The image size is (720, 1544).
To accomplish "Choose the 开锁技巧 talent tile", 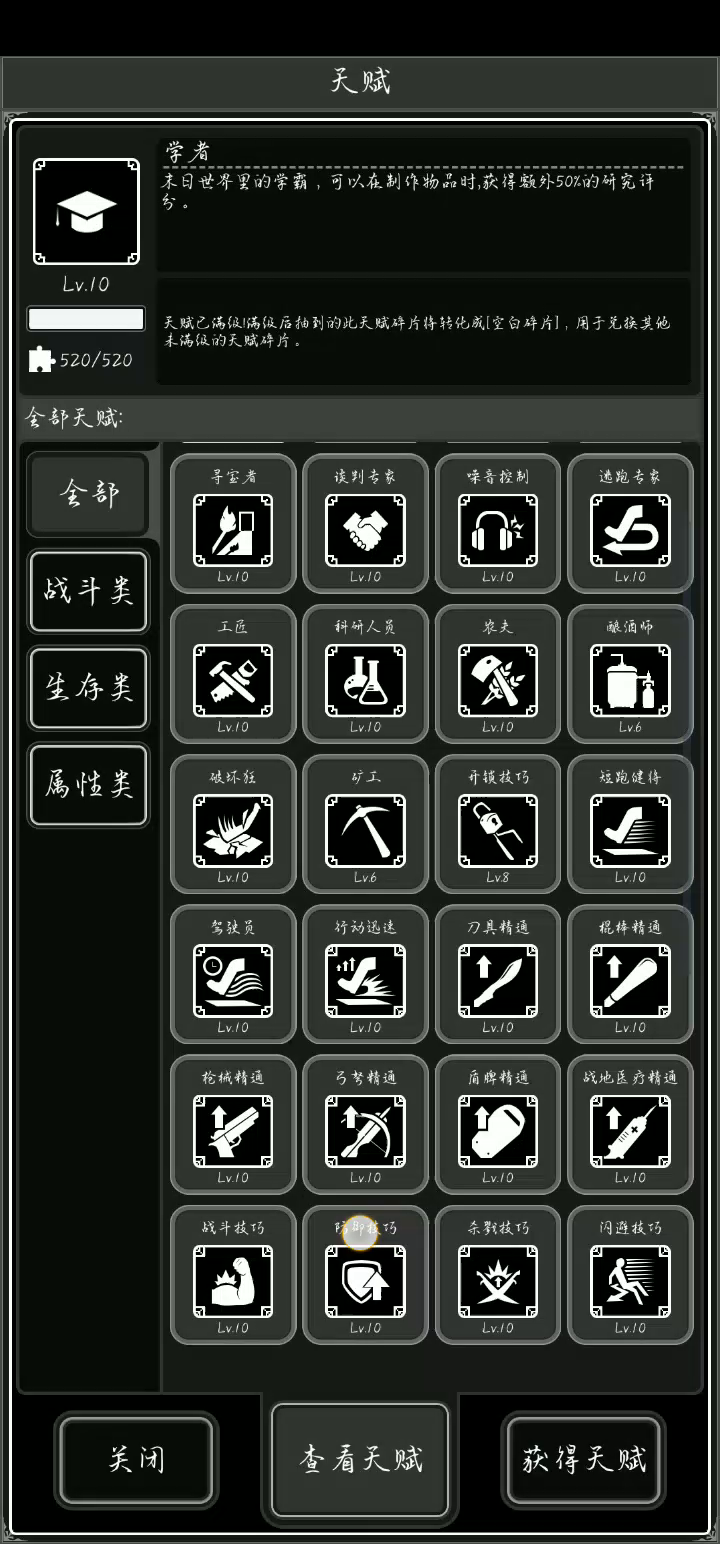I will pyautogui.click(x=498, y=824).
